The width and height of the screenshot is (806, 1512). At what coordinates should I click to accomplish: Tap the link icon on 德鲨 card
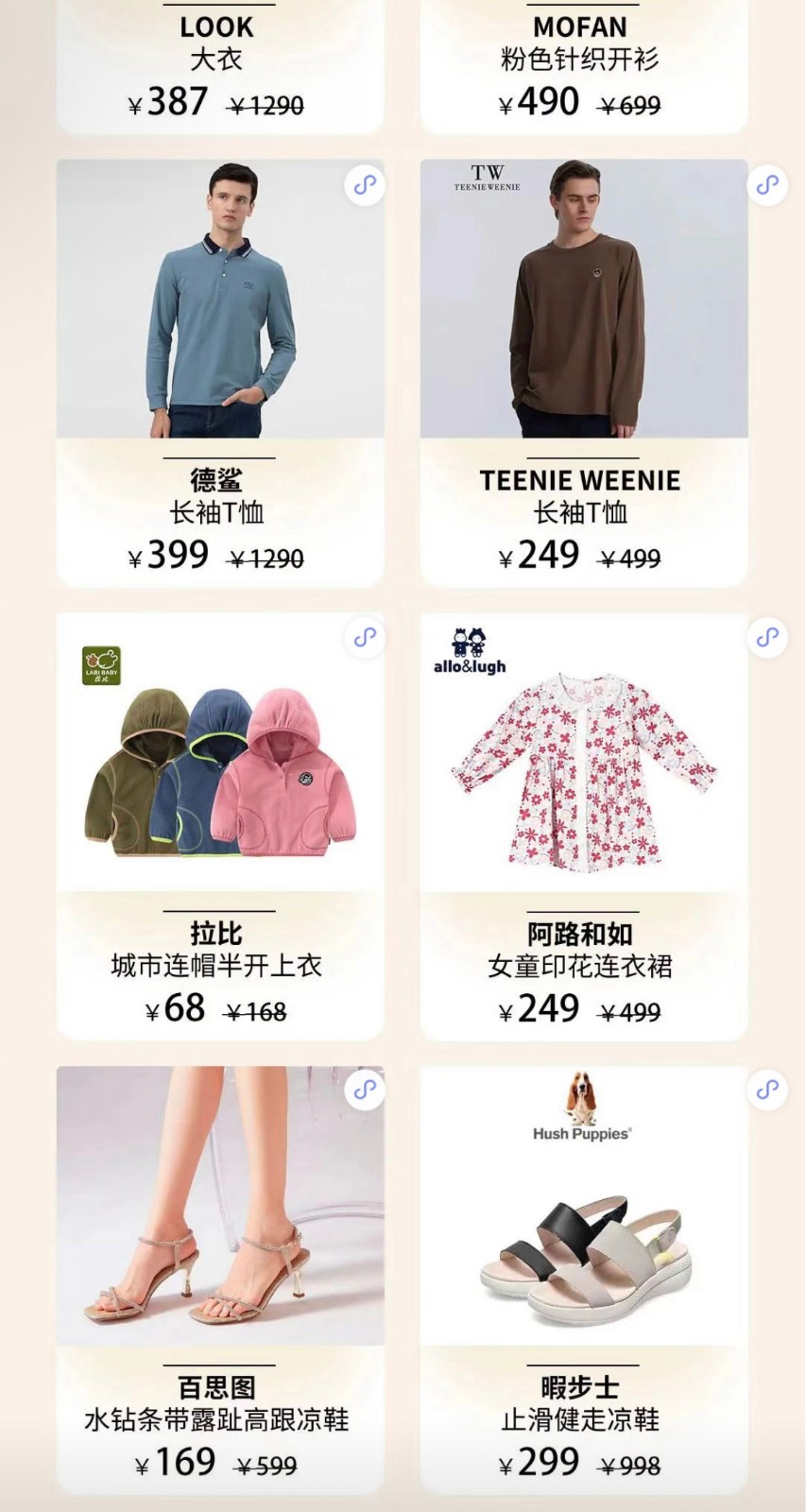point(365,184)
